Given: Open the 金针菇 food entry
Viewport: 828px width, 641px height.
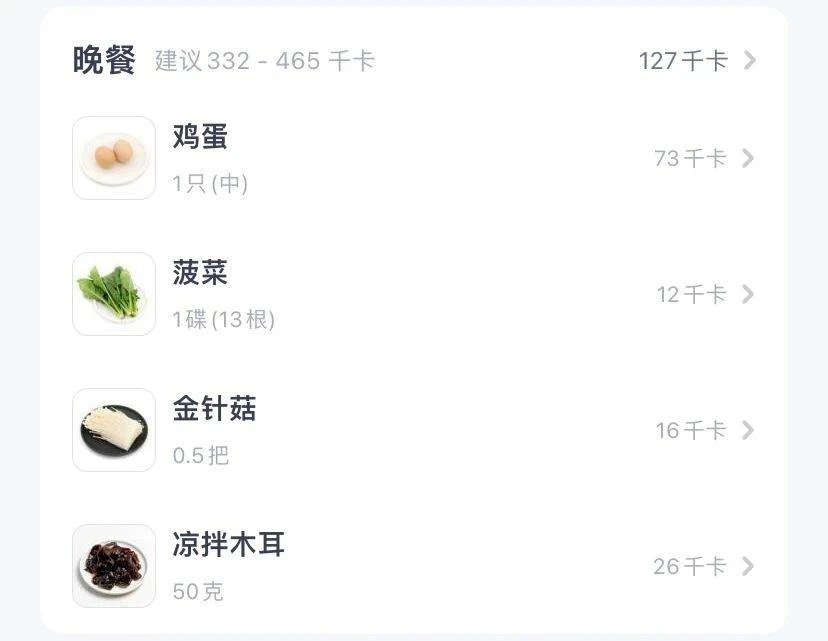Looking at the screenshot, I should (x=414, y=430).
